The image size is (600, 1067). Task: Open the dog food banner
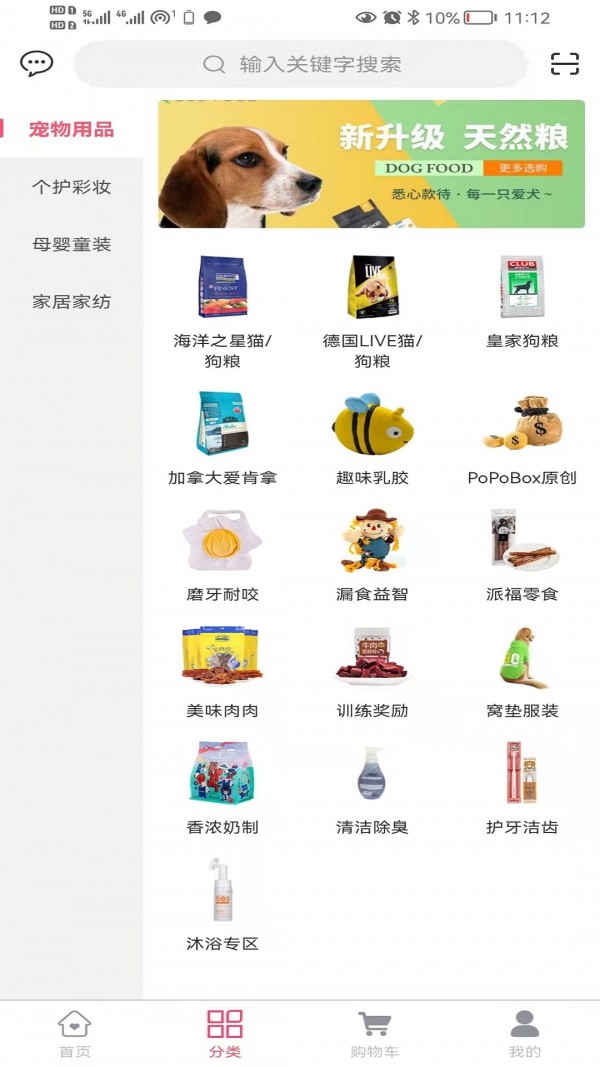[371, 164]
